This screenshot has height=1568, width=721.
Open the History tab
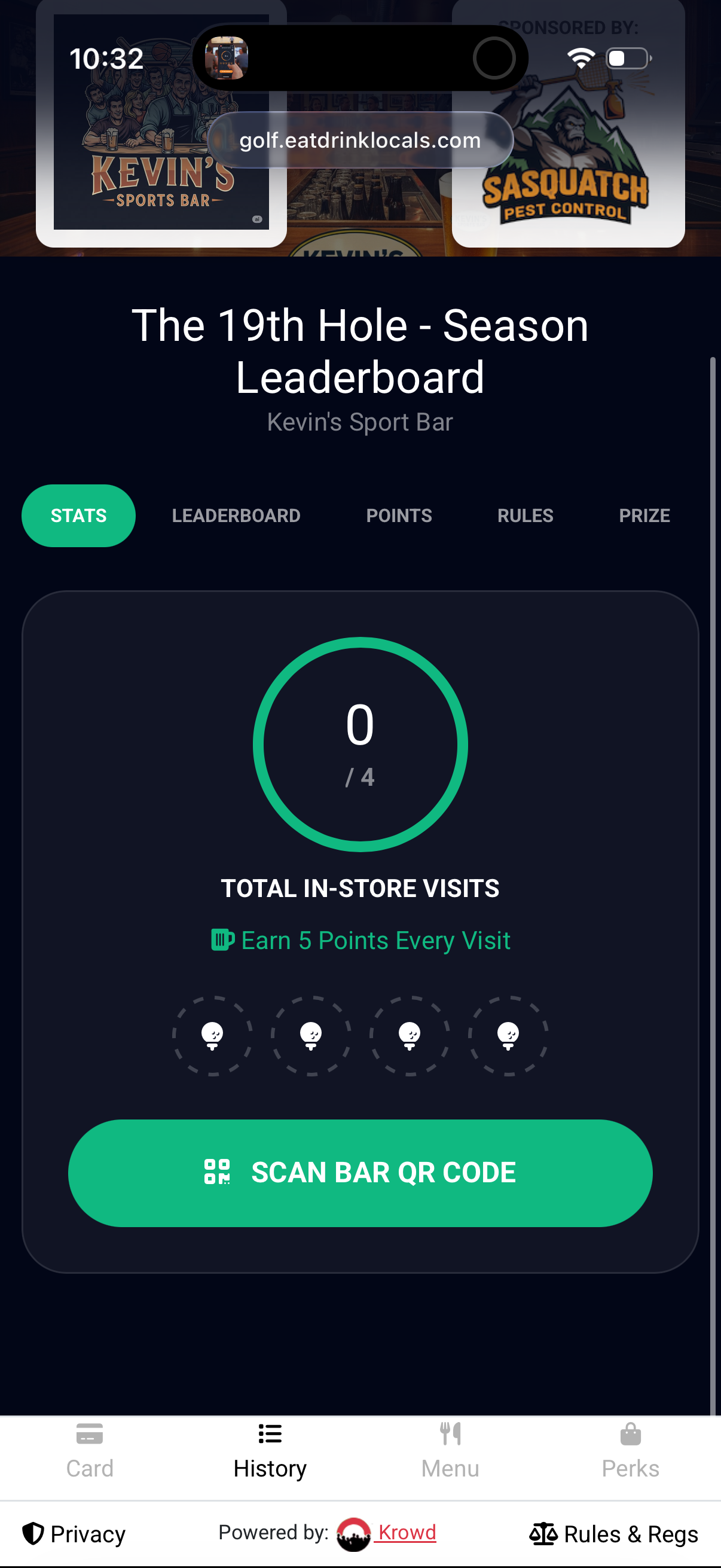click(x=270, y=1451)
